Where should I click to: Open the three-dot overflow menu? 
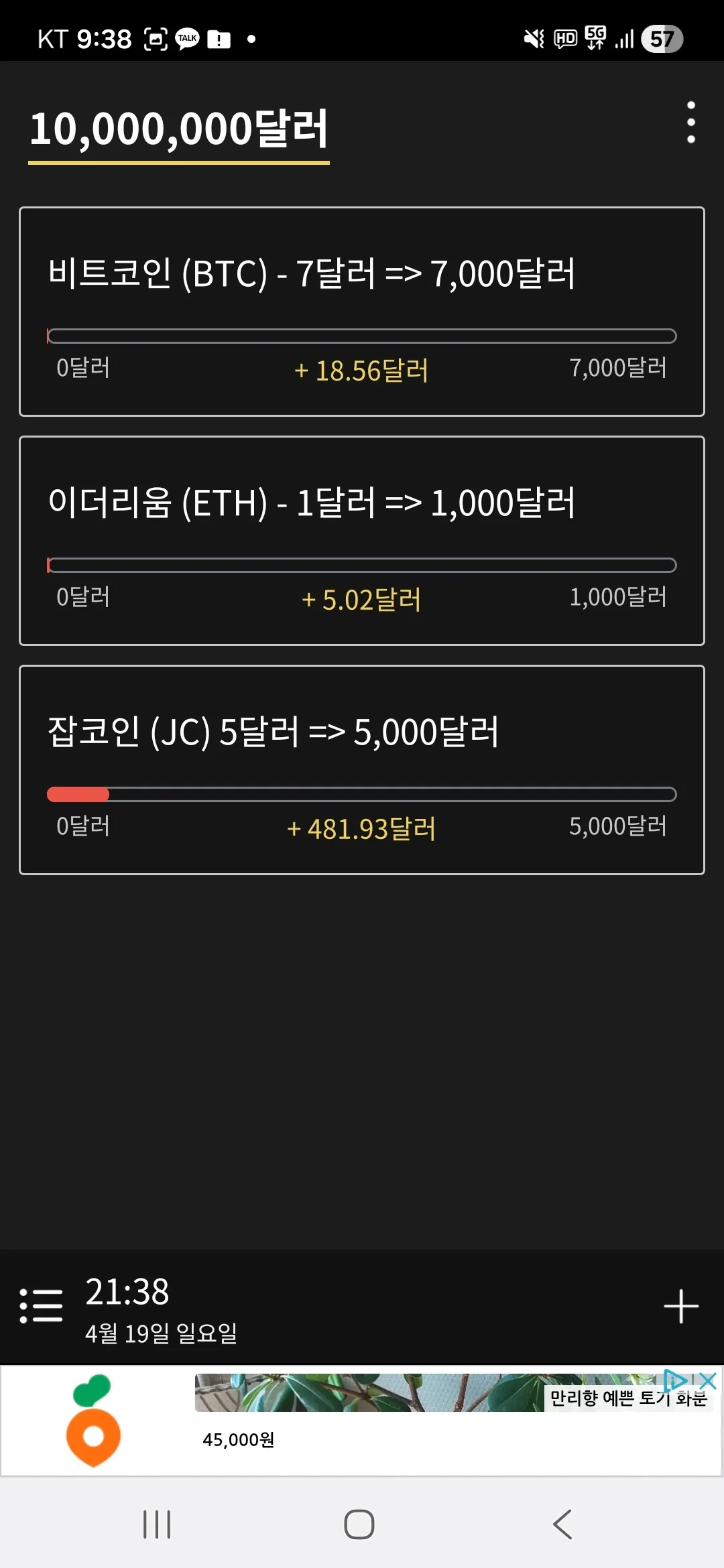690,123
